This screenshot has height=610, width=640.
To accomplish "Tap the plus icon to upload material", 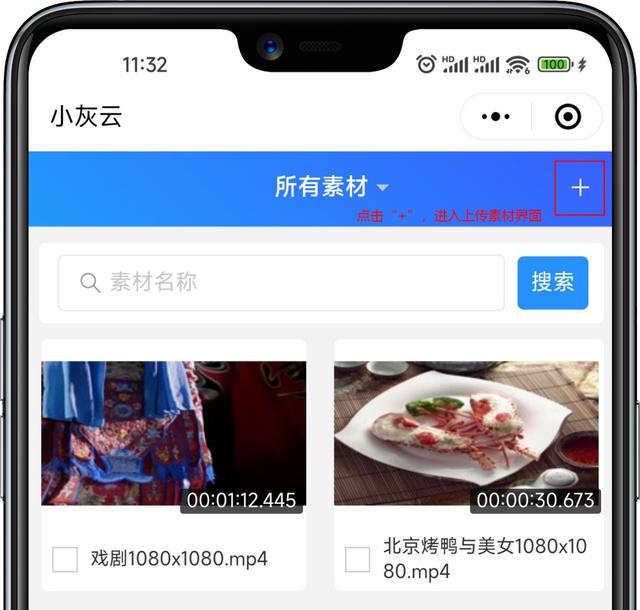I will [x=580, y=188].
